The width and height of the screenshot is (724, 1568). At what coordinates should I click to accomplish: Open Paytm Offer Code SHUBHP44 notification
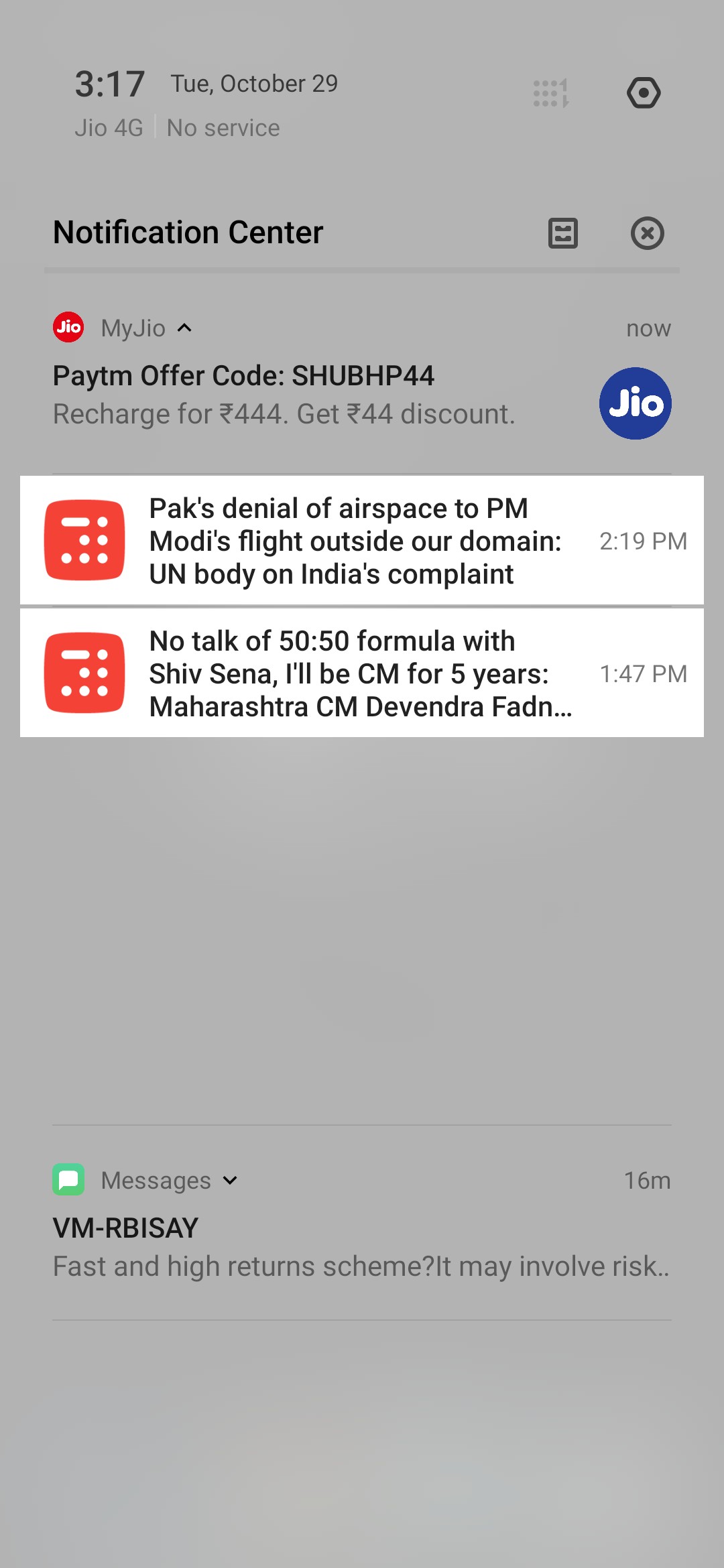coord(284,395)
